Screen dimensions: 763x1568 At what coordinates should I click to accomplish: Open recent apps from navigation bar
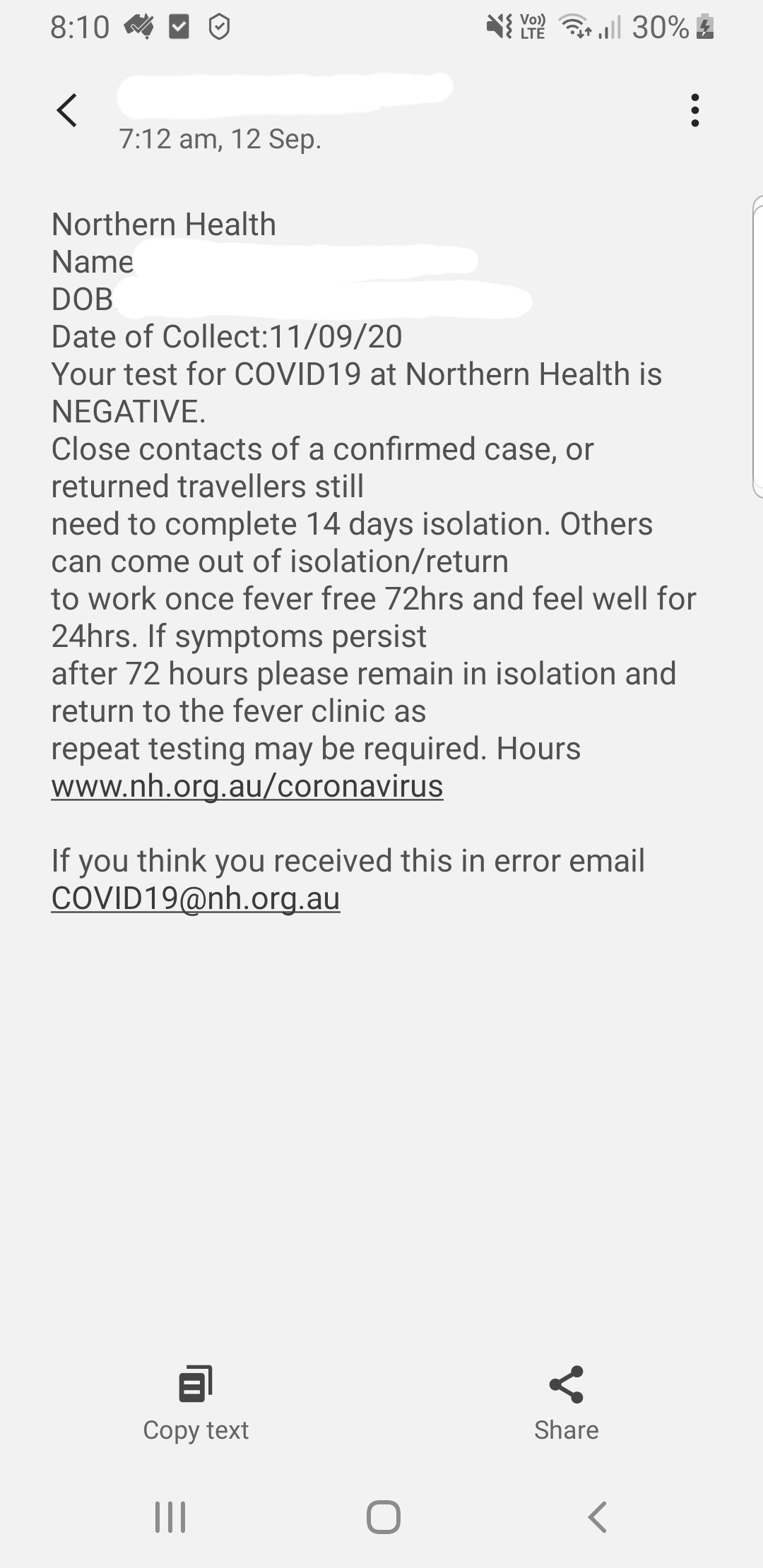[x=170, y=1517]
